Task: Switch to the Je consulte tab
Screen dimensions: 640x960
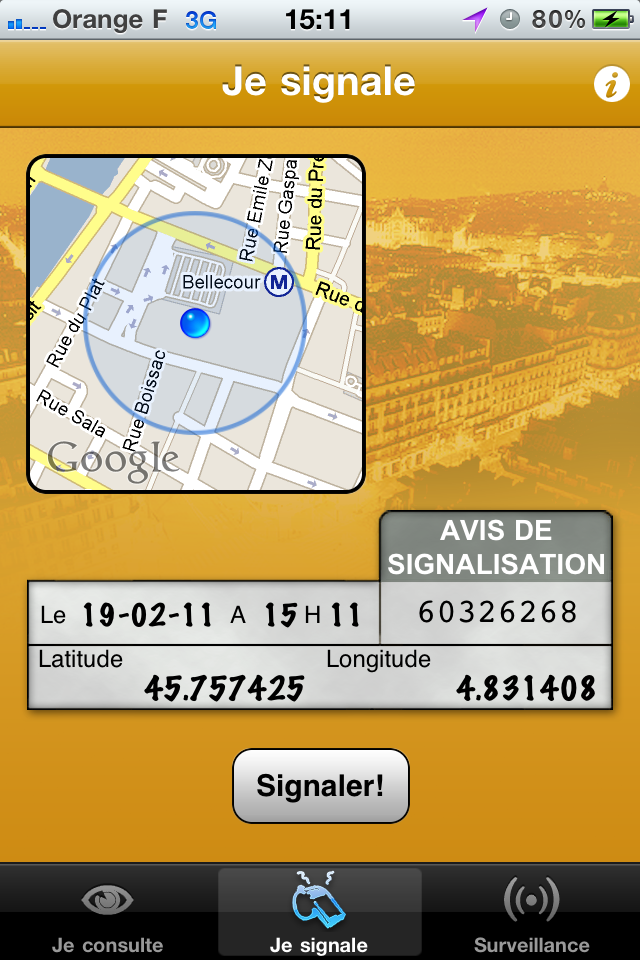Action: [107, 914]
